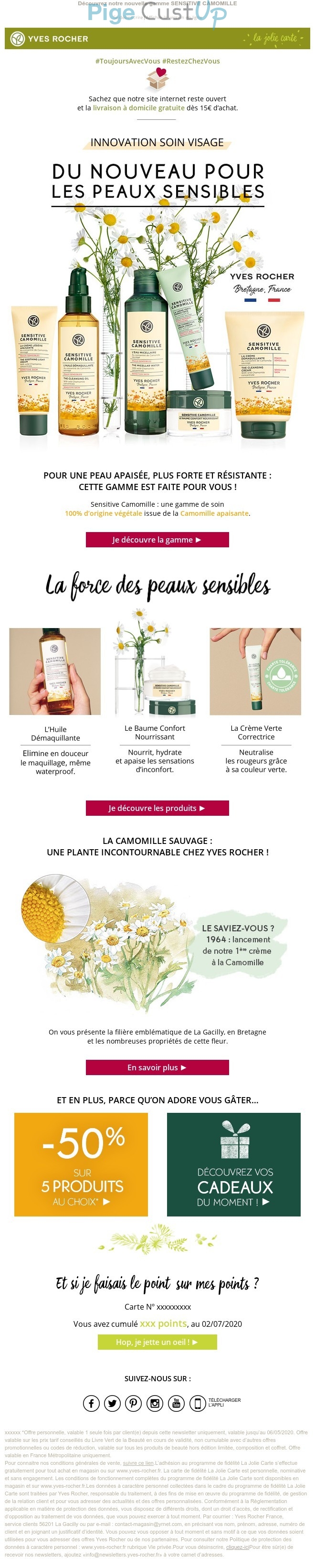The height and width of the screenshot is (1568, 315).
Task: Open 'Je découvre les produits'
Action: 157,808
